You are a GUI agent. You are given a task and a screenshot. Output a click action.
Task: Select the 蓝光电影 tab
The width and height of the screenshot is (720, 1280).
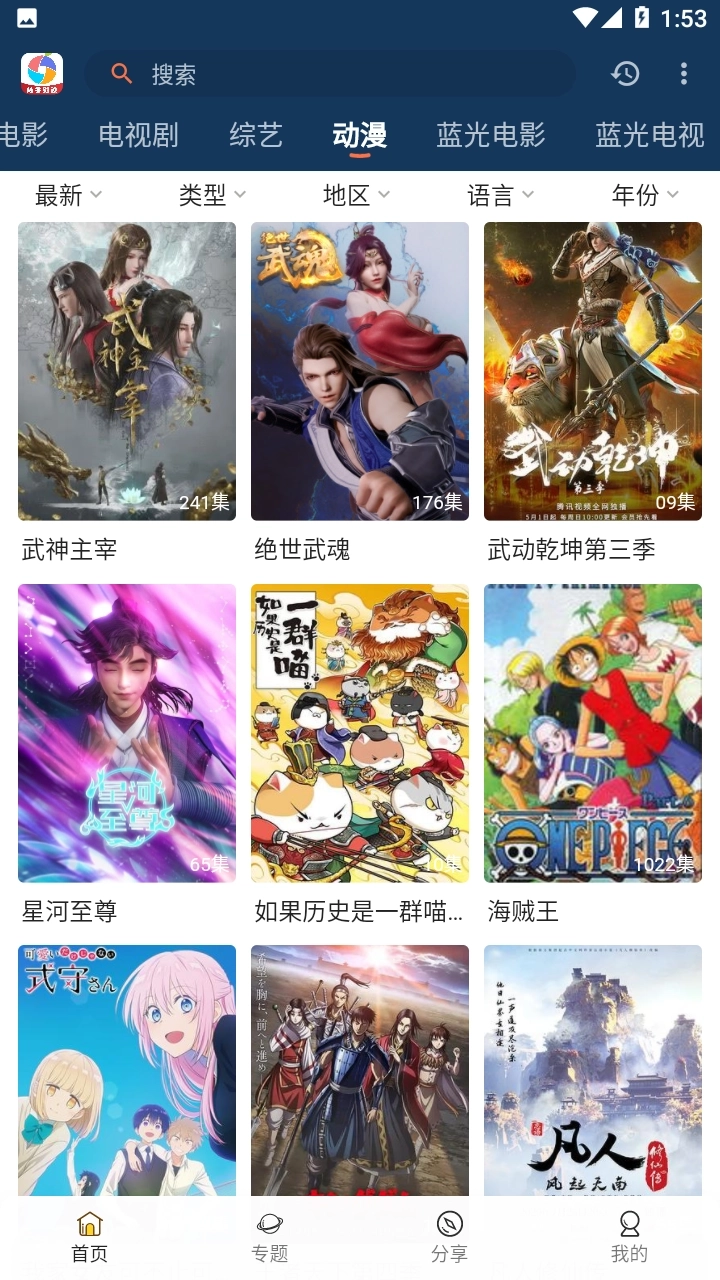tap(490, 135)
